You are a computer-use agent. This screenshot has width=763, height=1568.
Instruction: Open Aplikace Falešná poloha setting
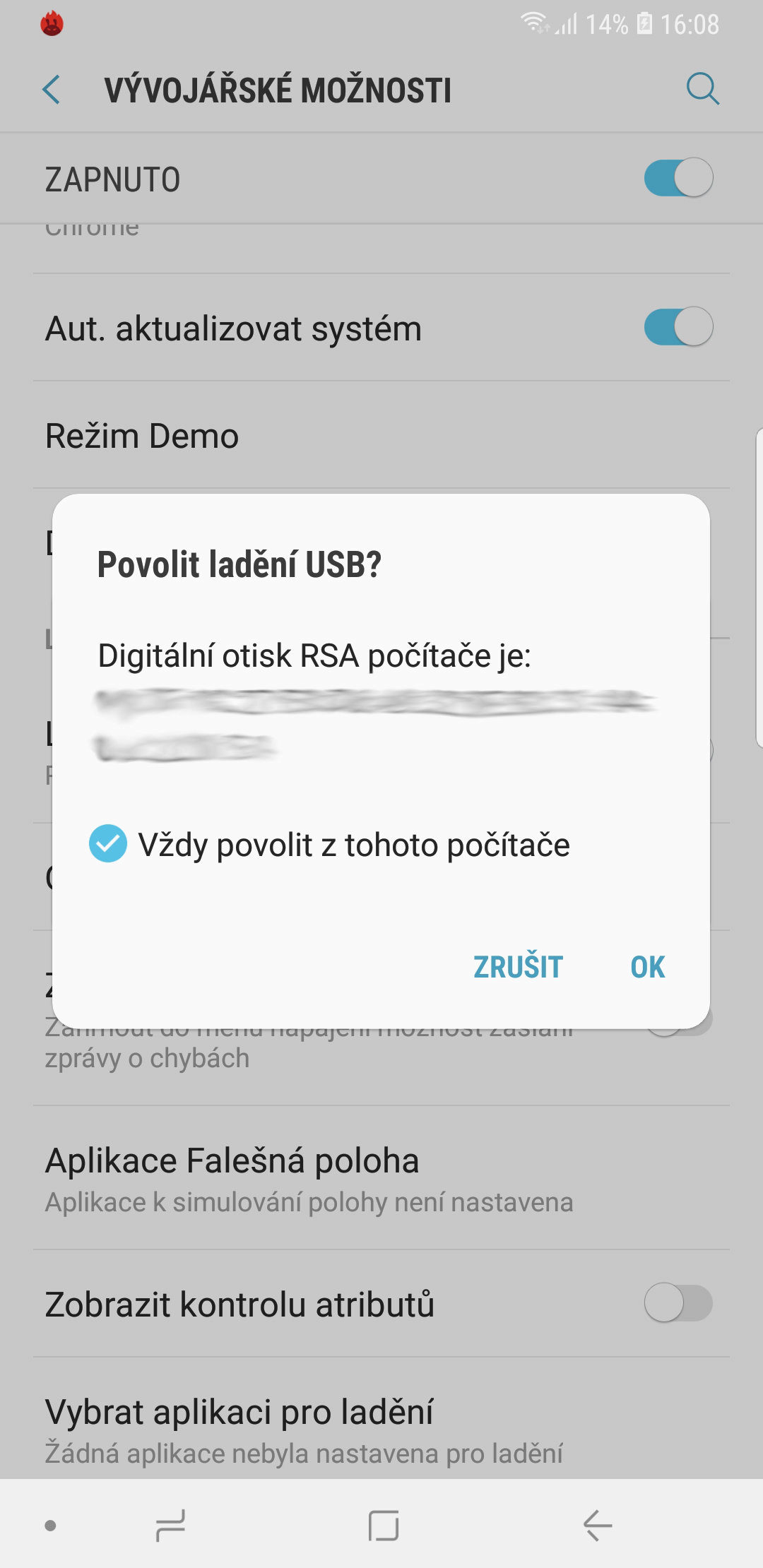(381, 1178)
